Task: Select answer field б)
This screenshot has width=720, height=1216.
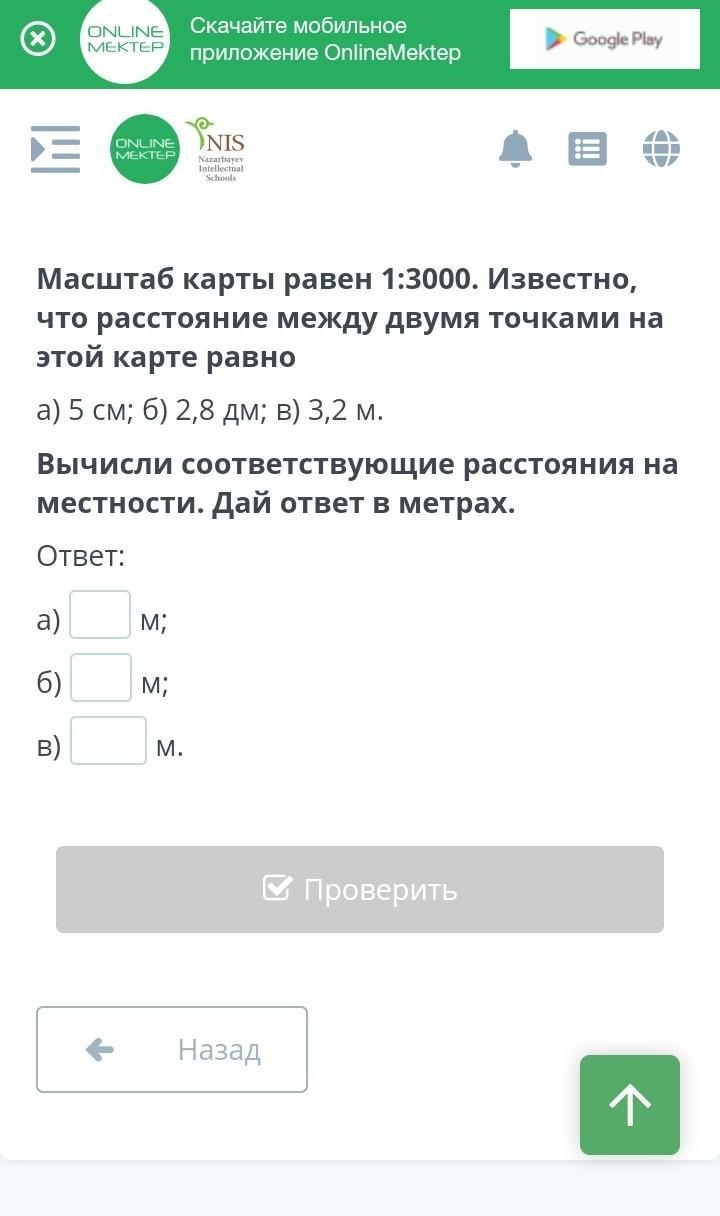Action: click(x=101, y=677)
